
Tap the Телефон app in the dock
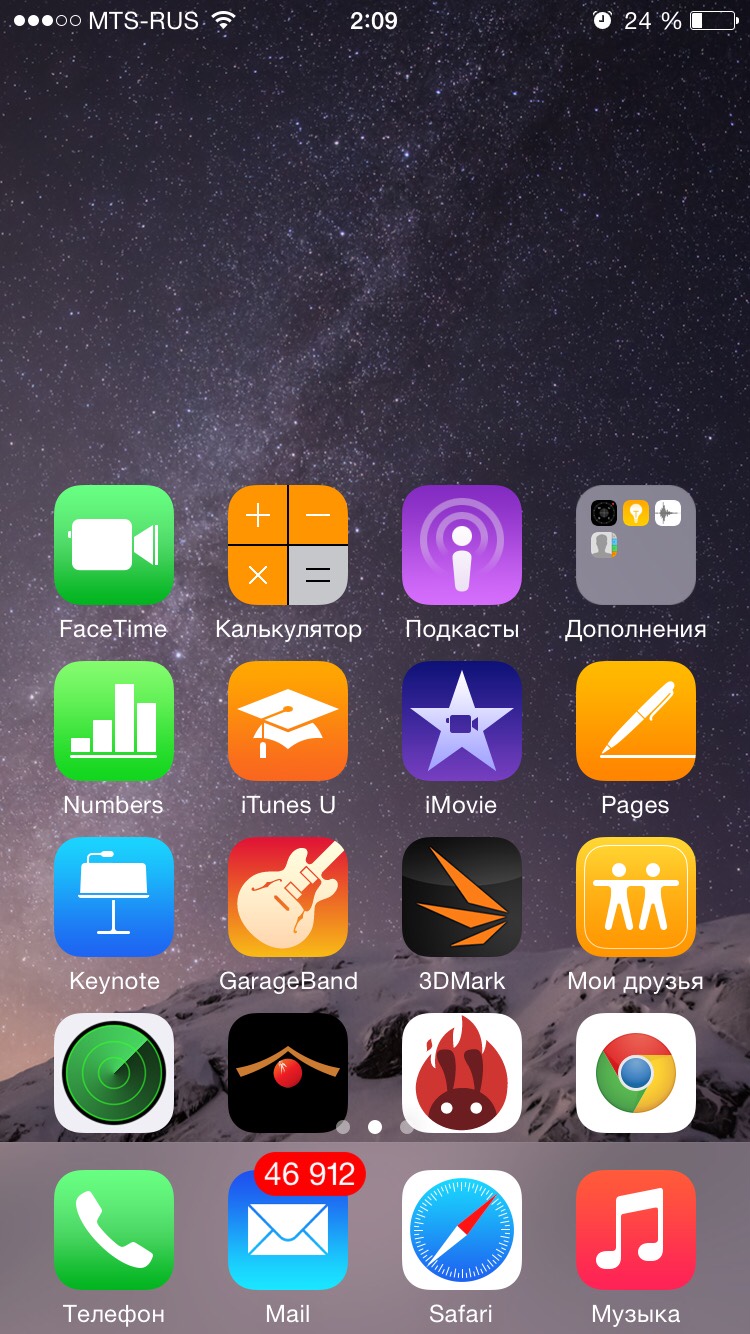click(x=114, y=1230)
